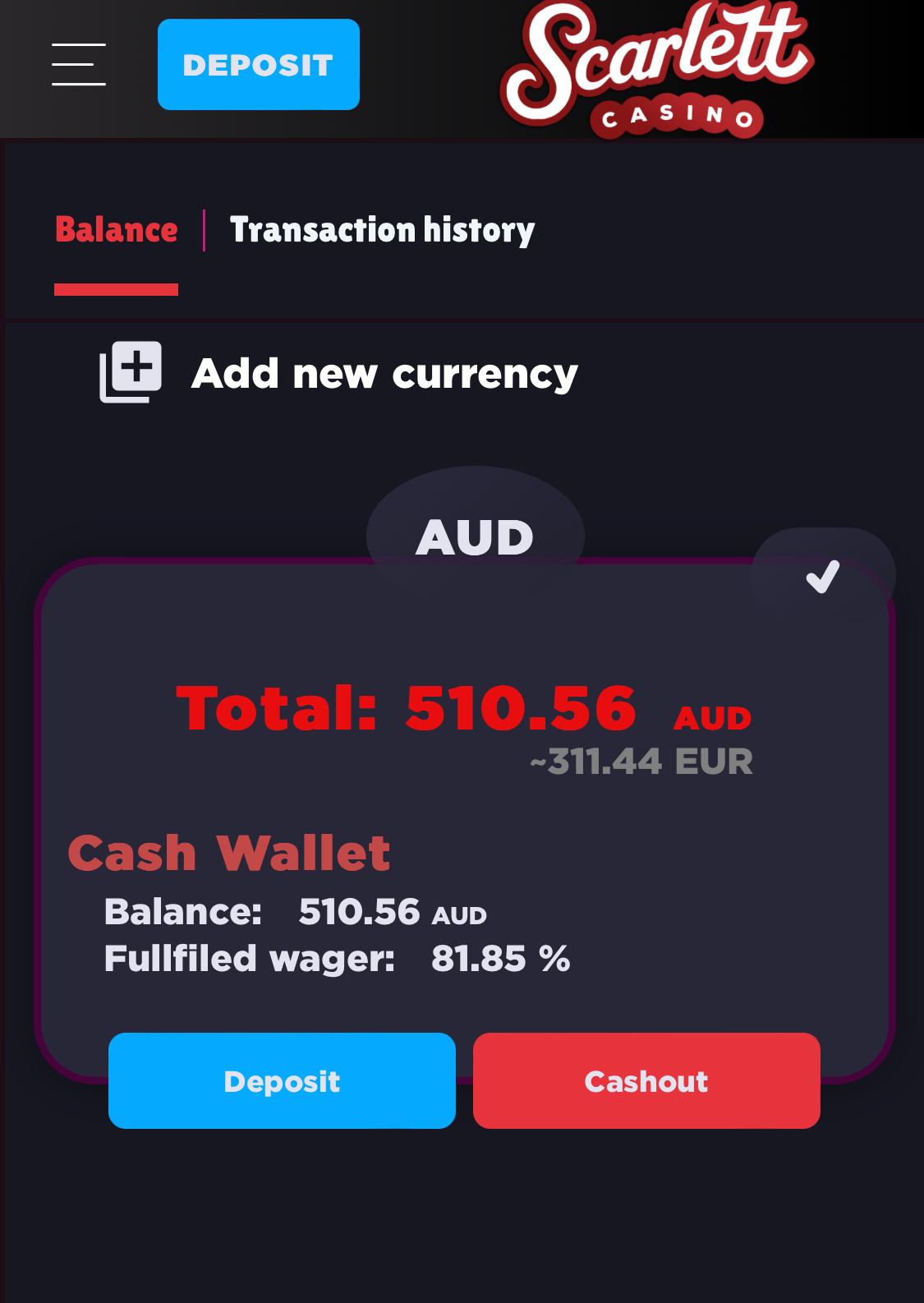
Task: Select the Balance tab
Action: (116, 230)
